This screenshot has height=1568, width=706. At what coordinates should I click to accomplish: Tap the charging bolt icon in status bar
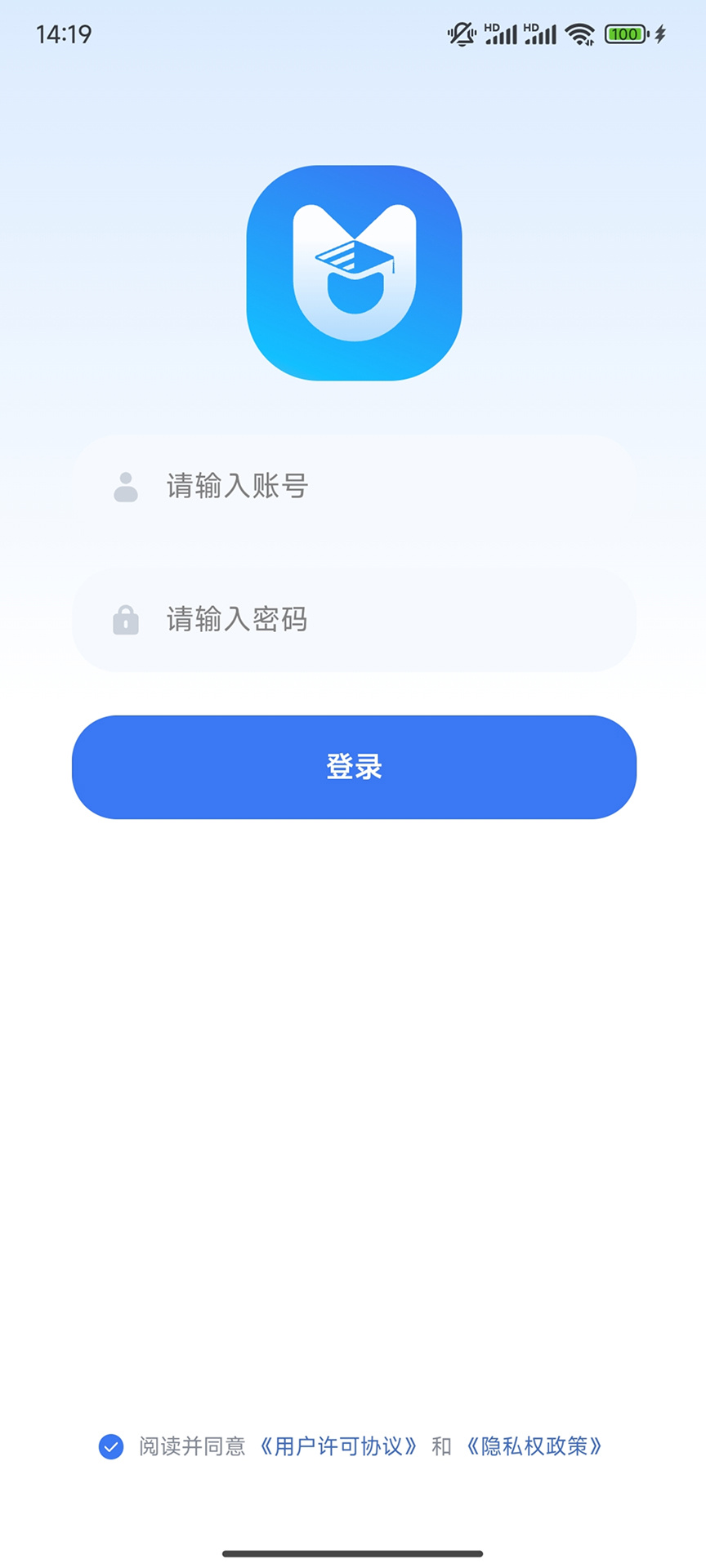tap(660, 33)
